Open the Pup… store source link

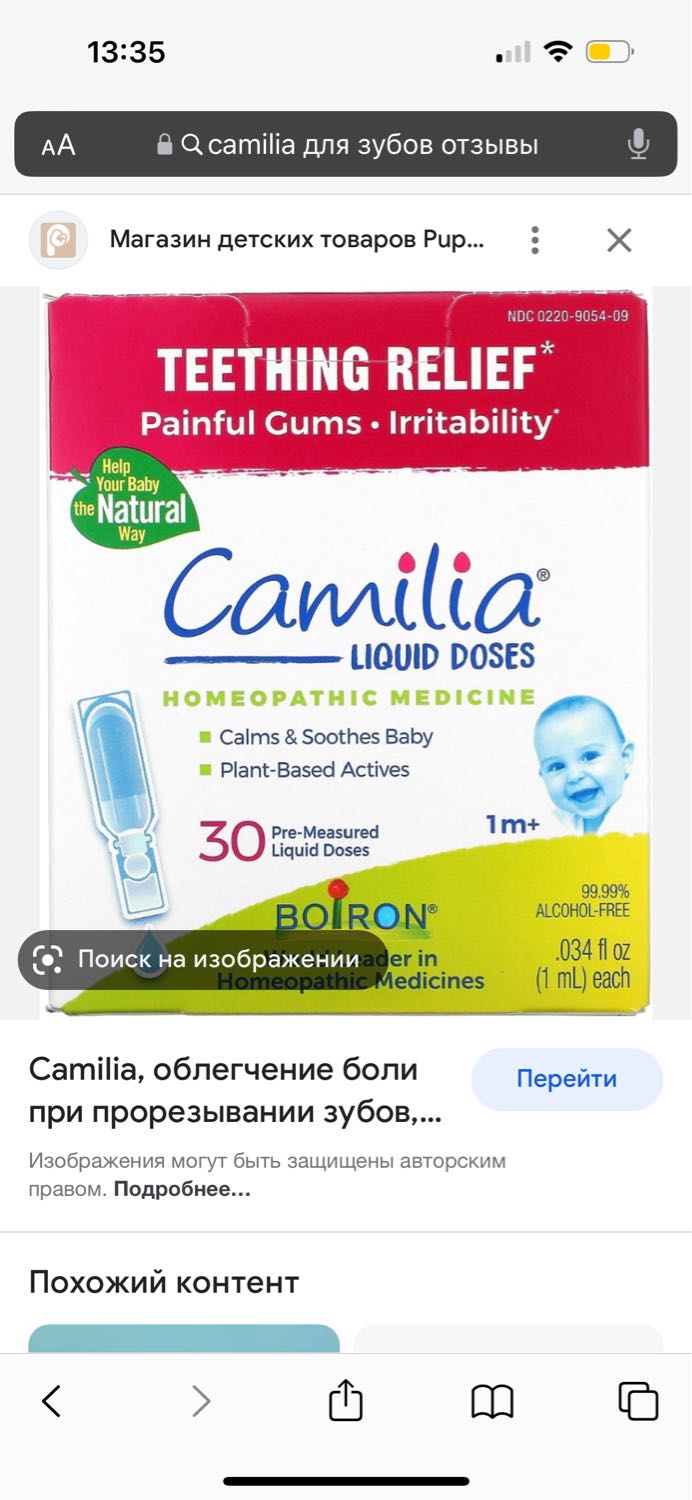click(297, 240)
